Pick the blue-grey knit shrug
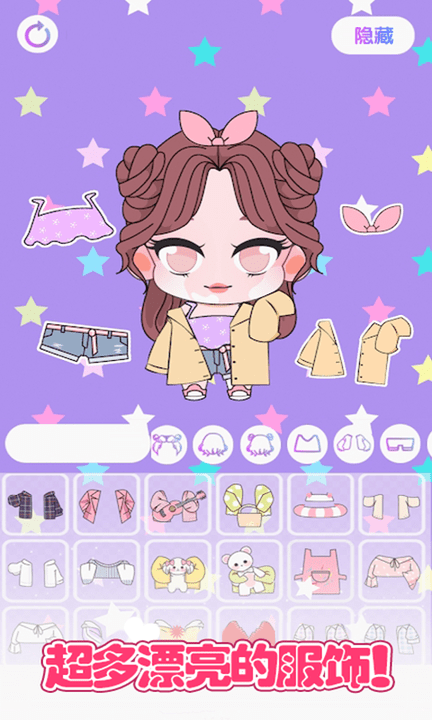 [107, 571]
